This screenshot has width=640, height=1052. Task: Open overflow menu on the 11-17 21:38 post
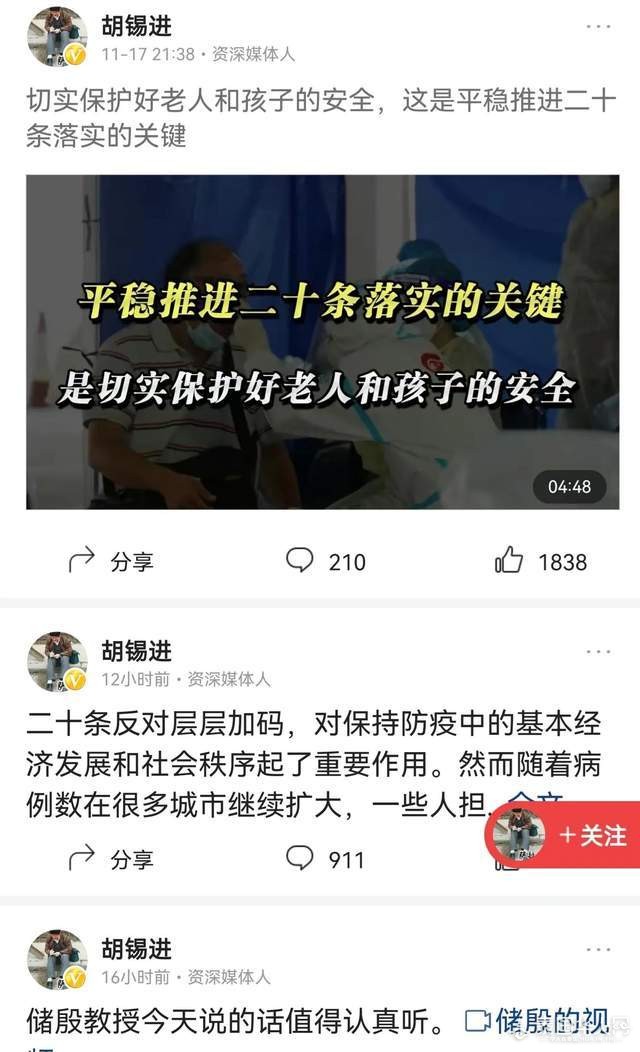(598, 27)
